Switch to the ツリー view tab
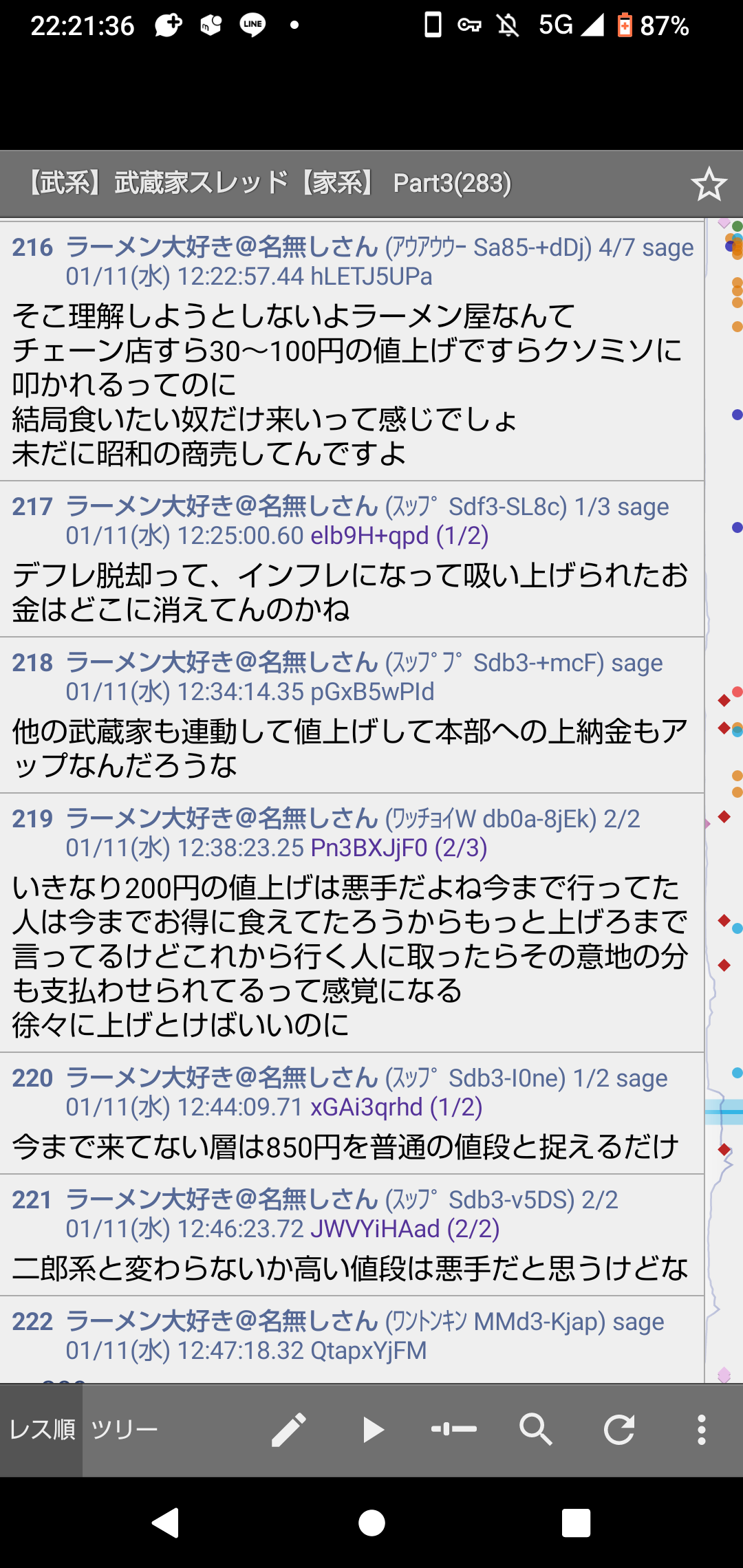 click(x=125, y=1430)
